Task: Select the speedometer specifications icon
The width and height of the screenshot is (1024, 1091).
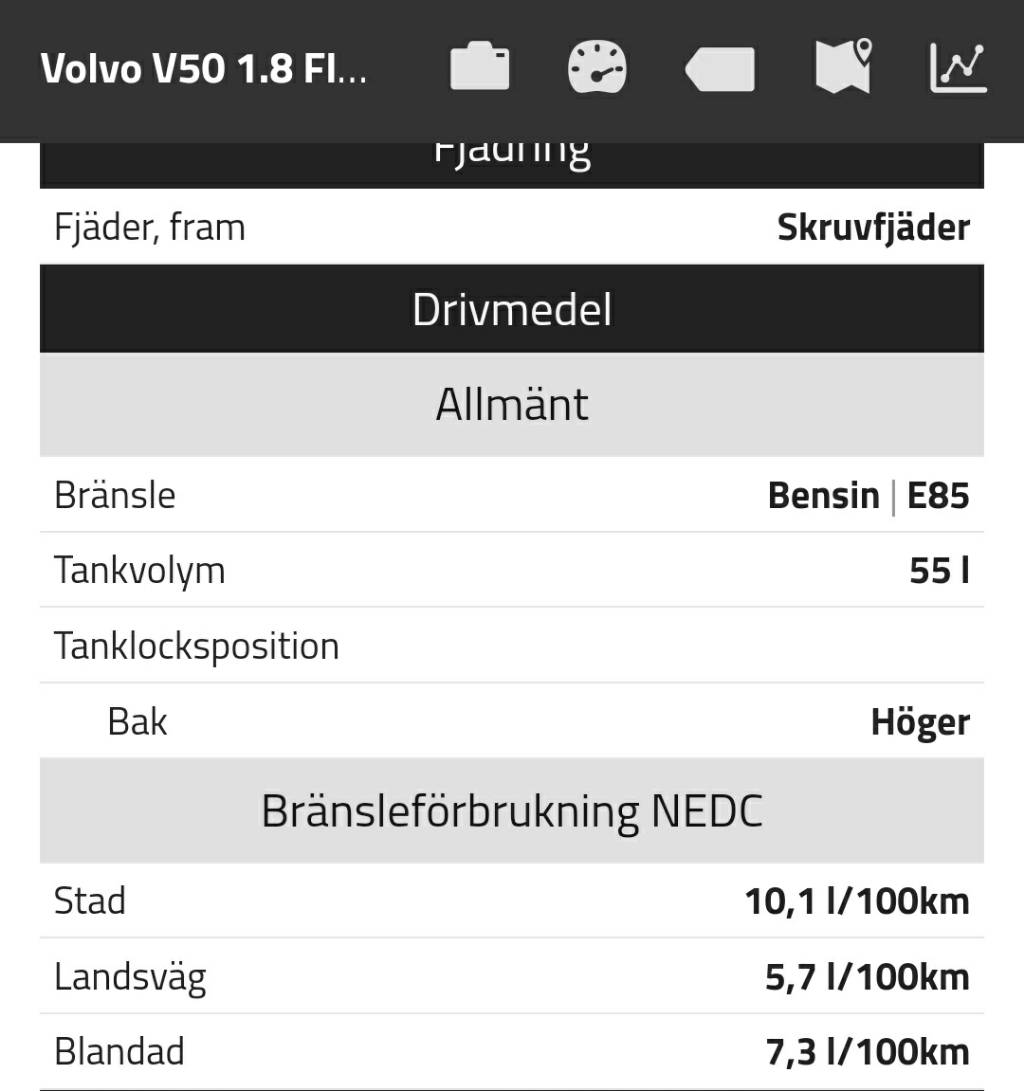Action: coord(597,68)
